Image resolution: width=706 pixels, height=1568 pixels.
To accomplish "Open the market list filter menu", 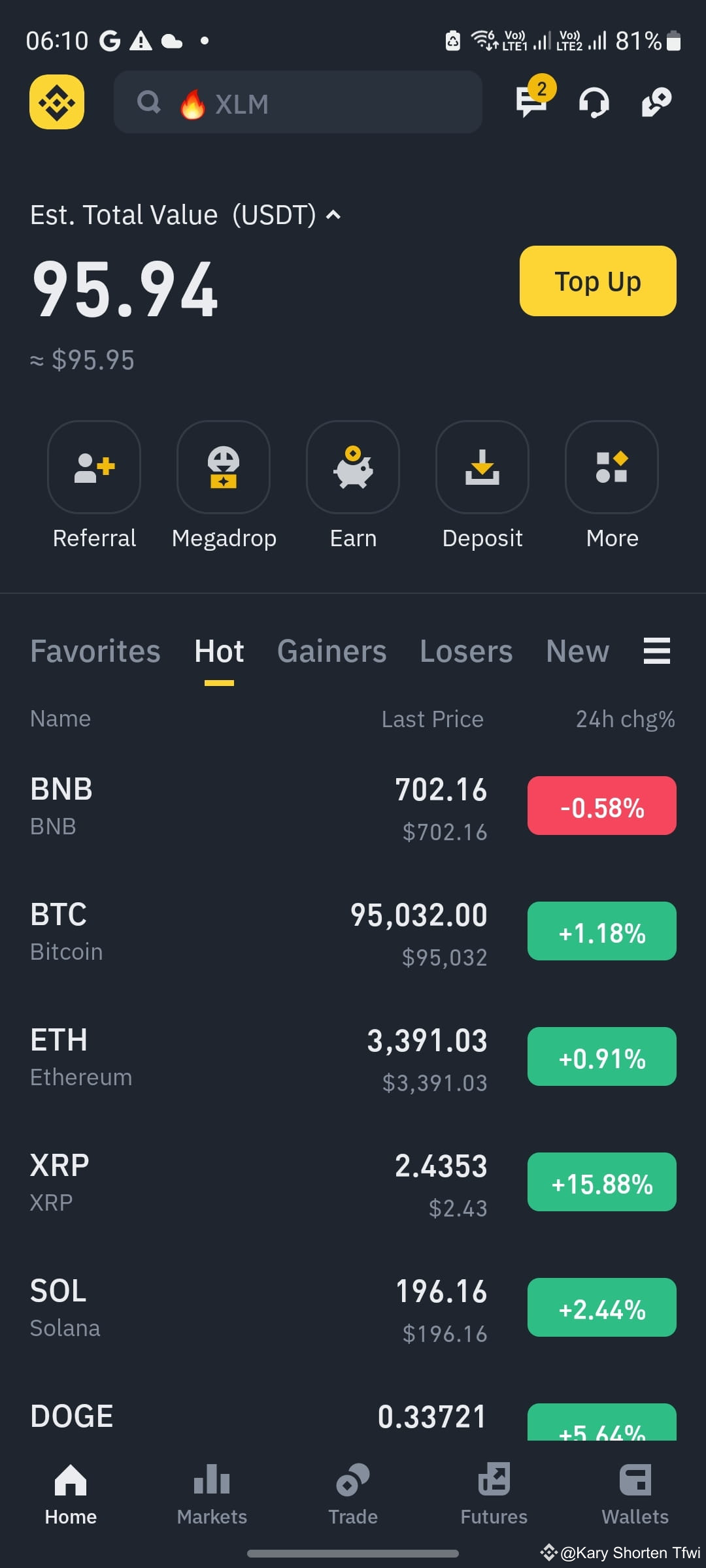I will click(x=656, y=651).
